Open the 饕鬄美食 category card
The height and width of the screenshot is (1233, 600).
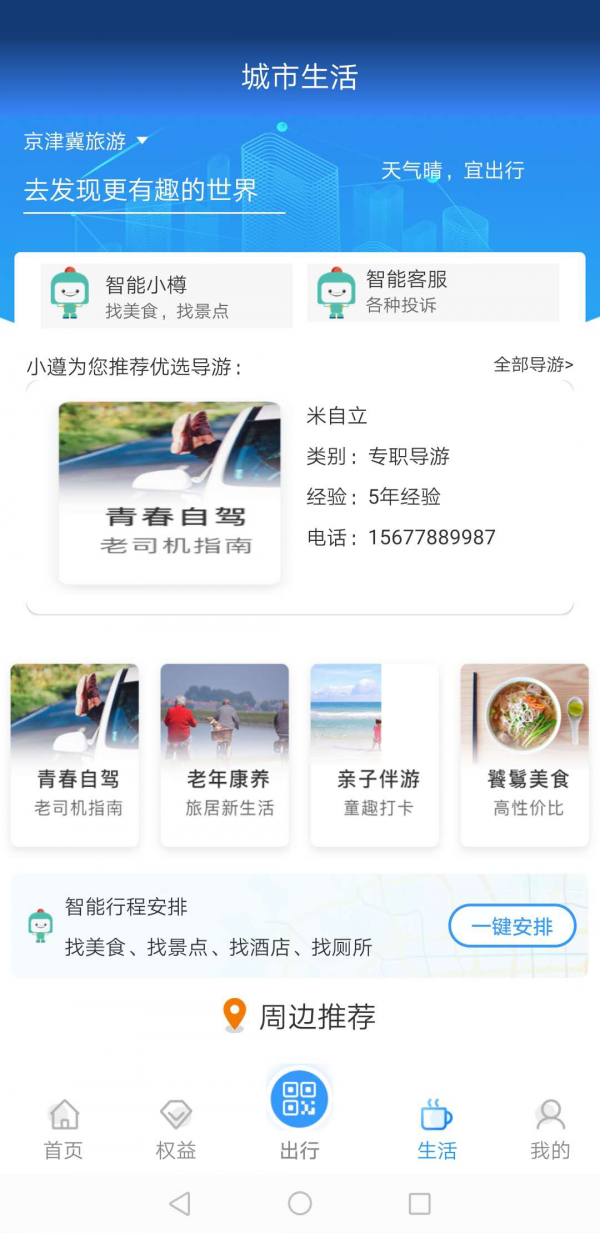point(525,755)
